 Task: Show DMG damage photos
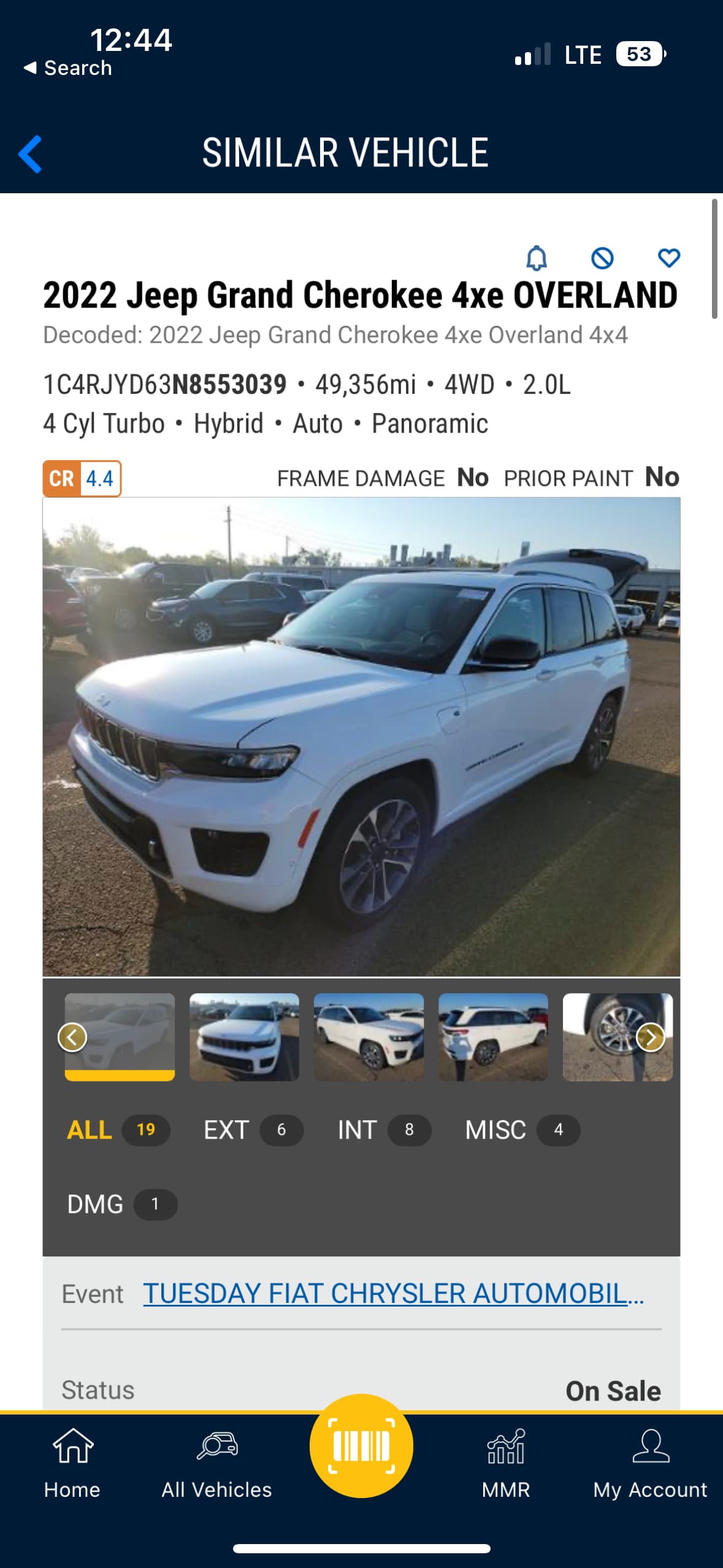[x=122, y=1204]
